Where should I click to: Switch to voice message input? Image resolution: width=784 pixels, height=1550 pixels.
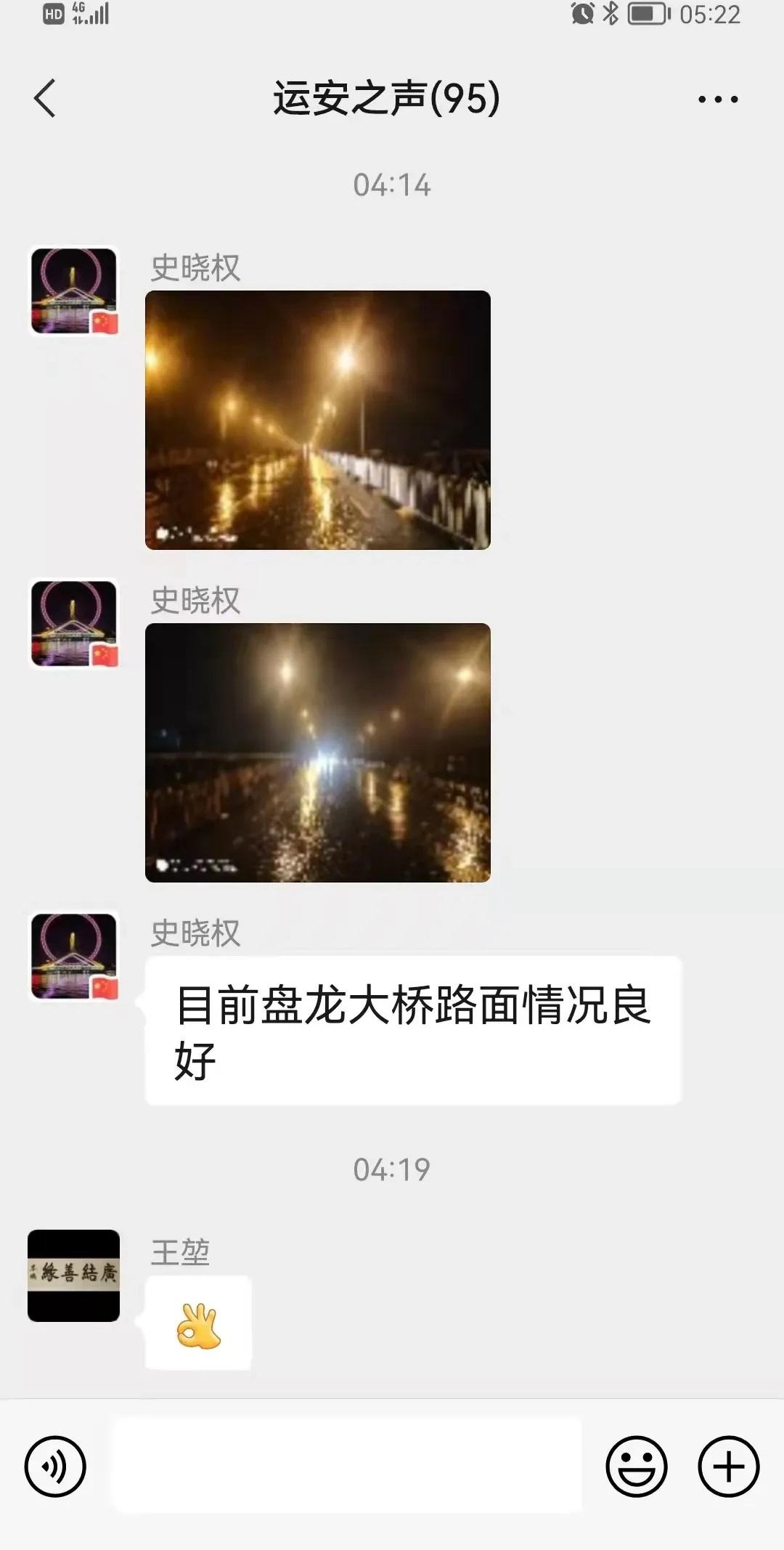(55, 1466)
